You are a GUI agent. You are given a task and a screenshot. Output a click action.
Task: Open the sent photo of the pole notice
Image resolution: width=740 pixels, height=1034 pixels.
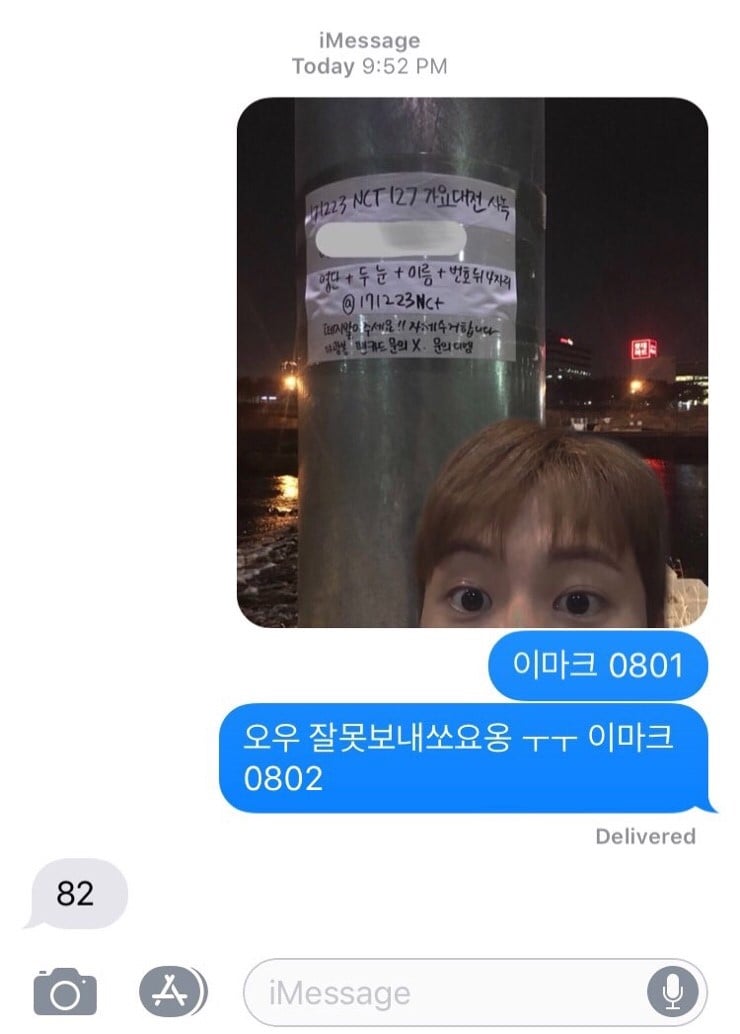pyautogui.click(x=472, y=362)
